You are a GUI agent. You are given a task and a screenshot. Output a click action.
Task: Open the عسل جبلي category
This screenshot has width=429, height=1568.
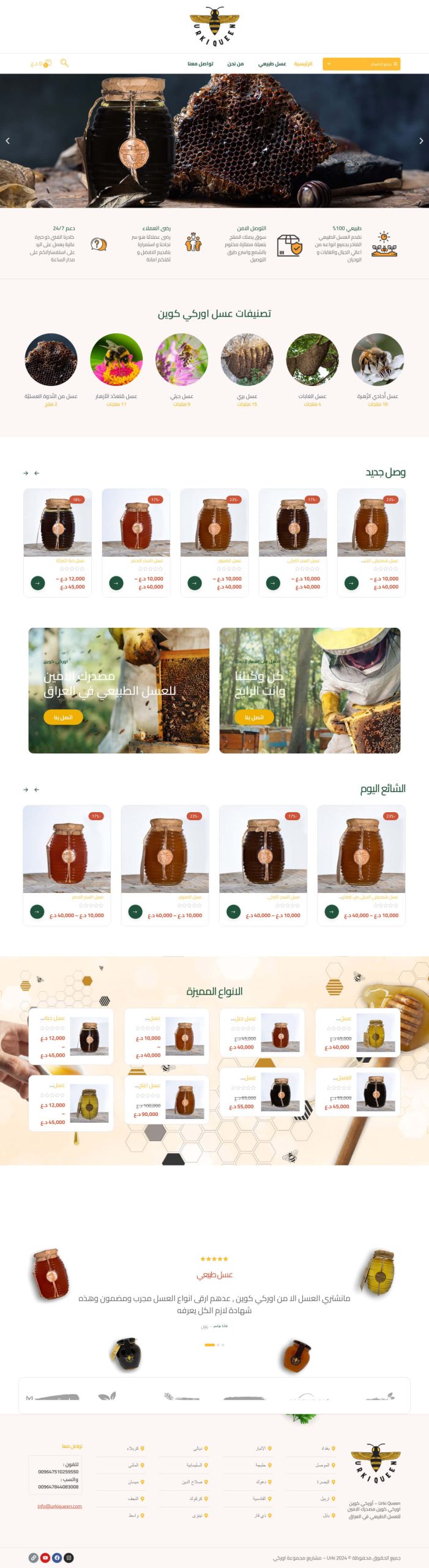181,359
